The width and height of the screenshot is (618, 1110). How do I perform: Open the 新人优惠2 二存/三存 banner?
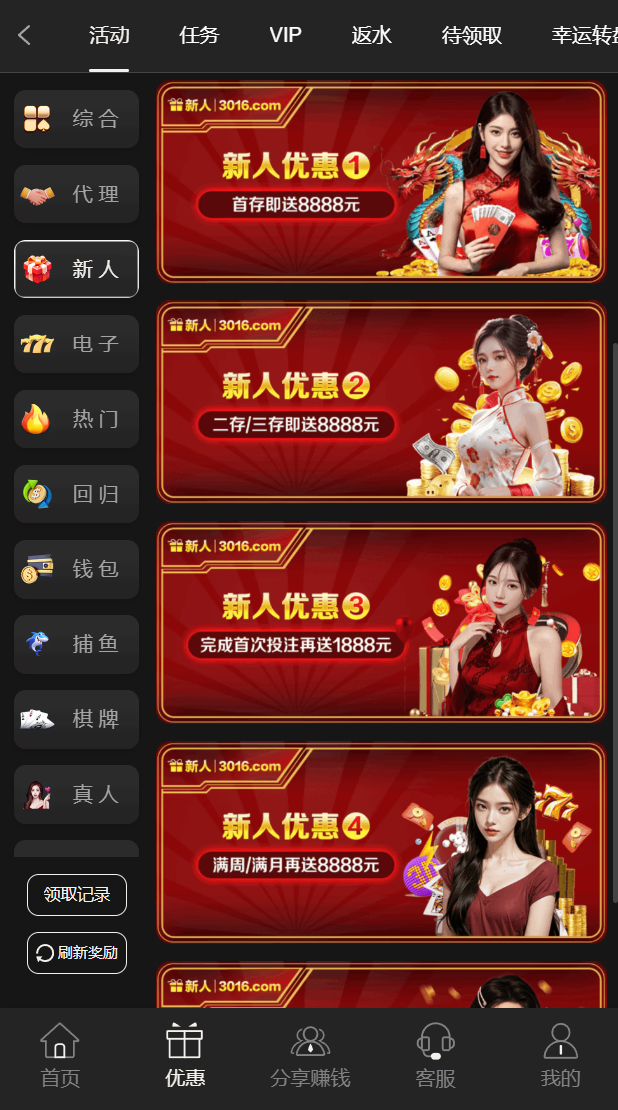(x=381, y=401)
